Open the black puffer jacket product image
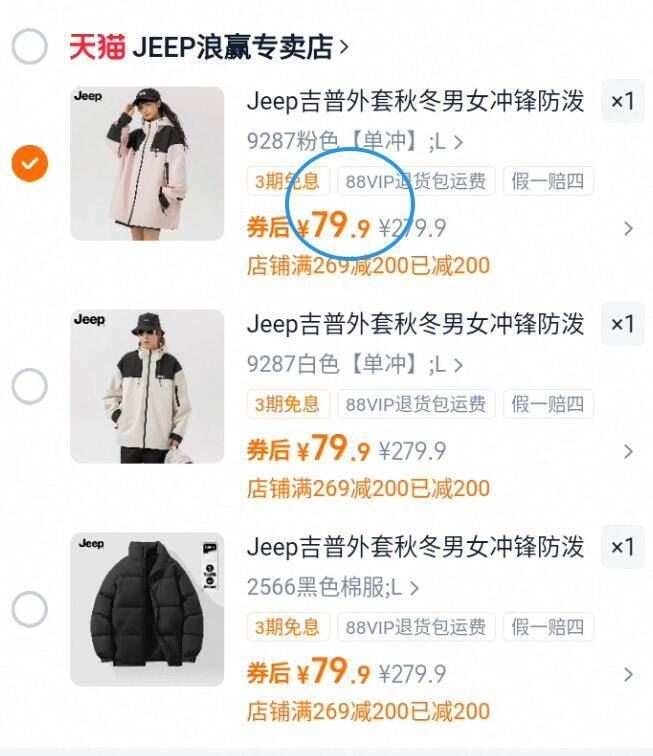The width and height of the screenshot is (653, 756). coord(147,609)
